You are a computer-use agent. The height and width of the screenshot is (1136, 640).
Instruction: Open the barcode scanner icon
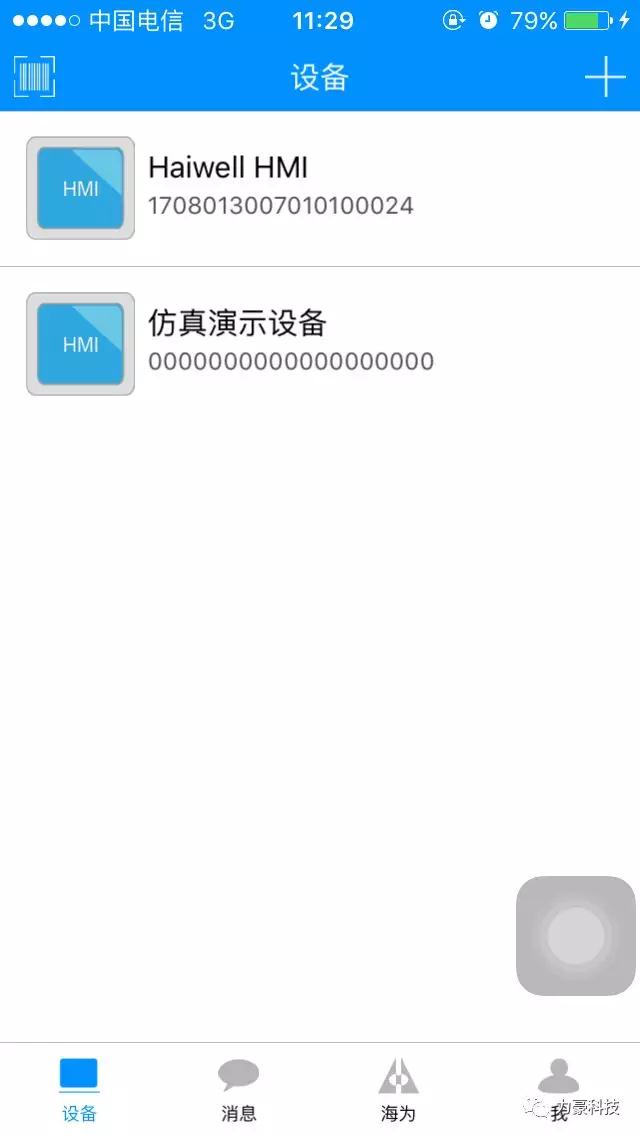[34, 77]
